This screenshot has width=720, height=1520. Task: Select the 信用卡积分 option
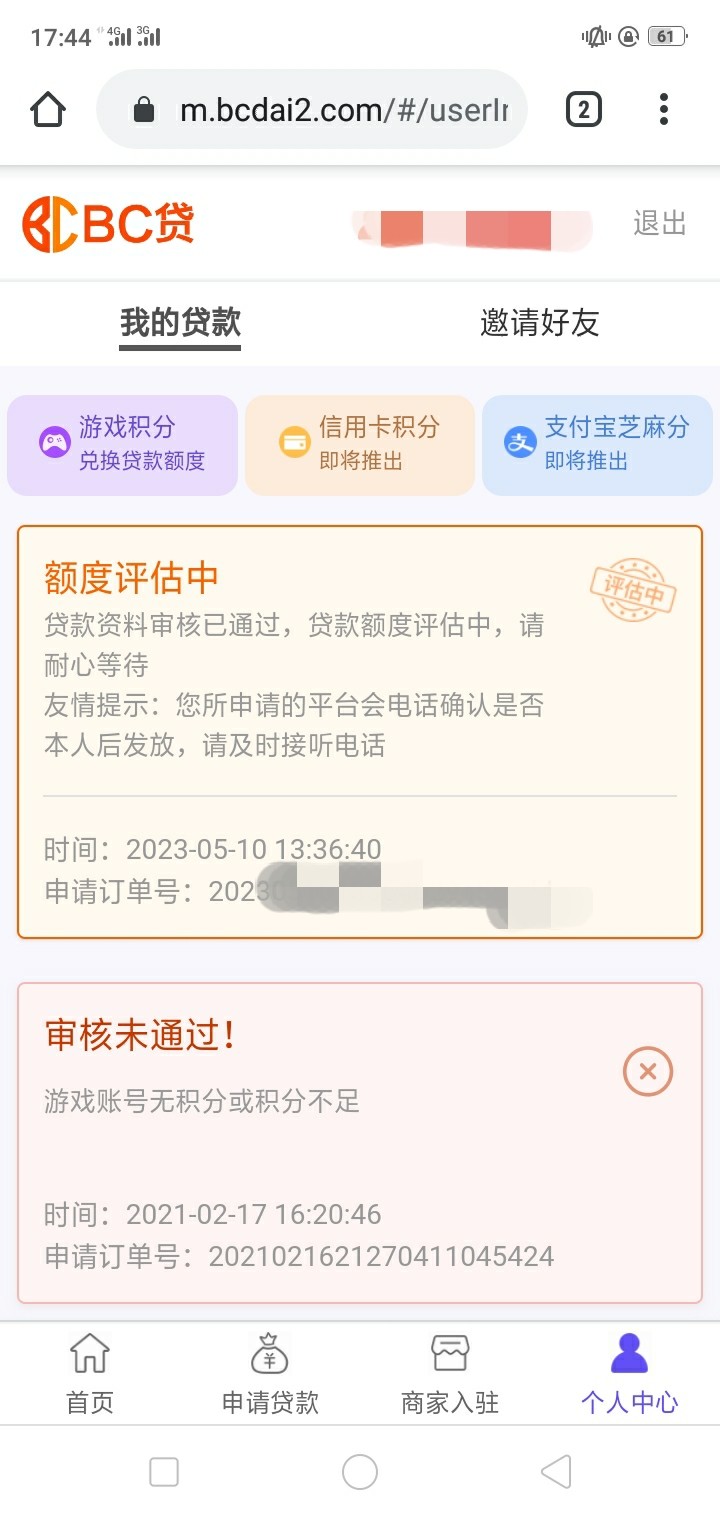pos(360,444)
